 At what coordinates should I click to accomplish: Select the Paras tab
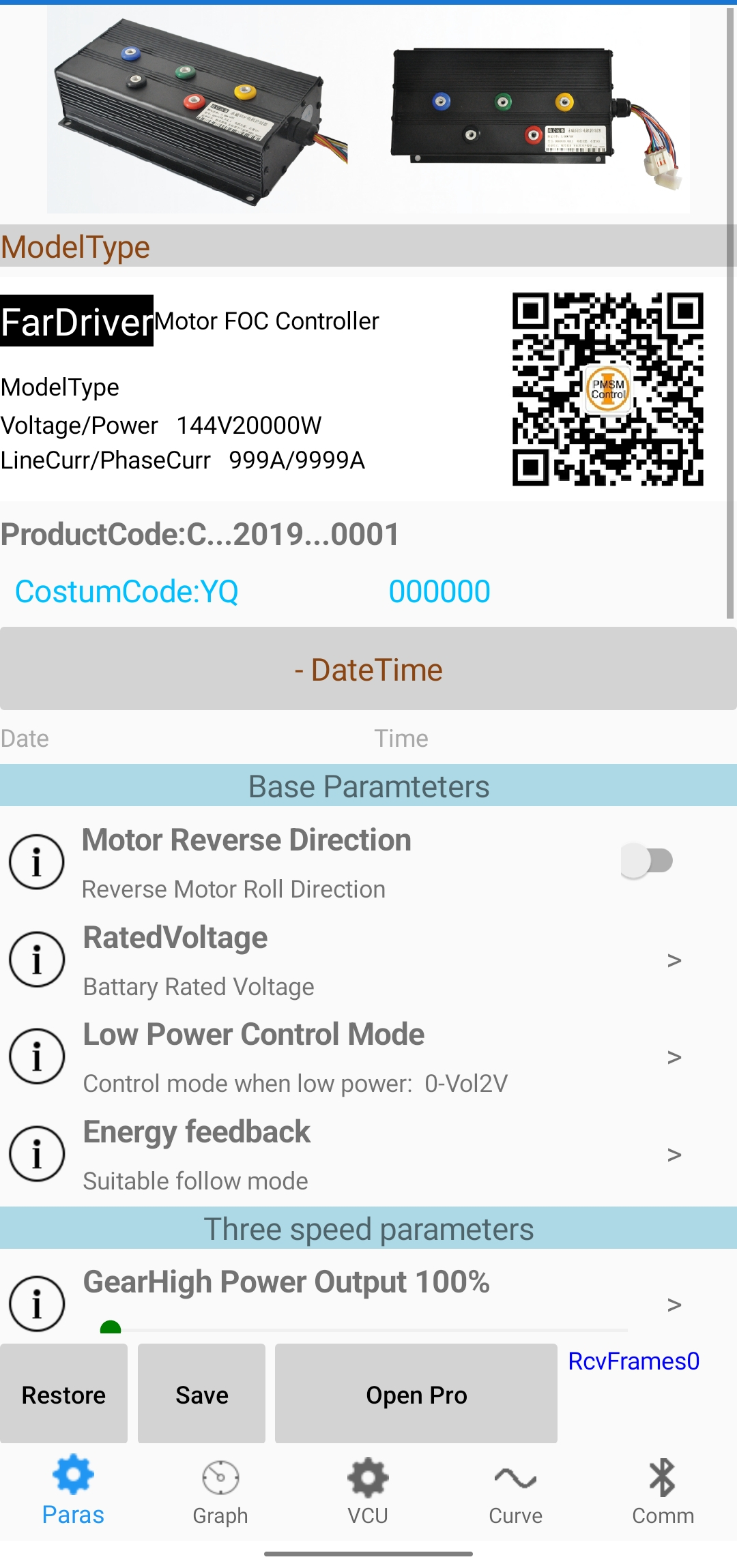[x=73, y=1492]
